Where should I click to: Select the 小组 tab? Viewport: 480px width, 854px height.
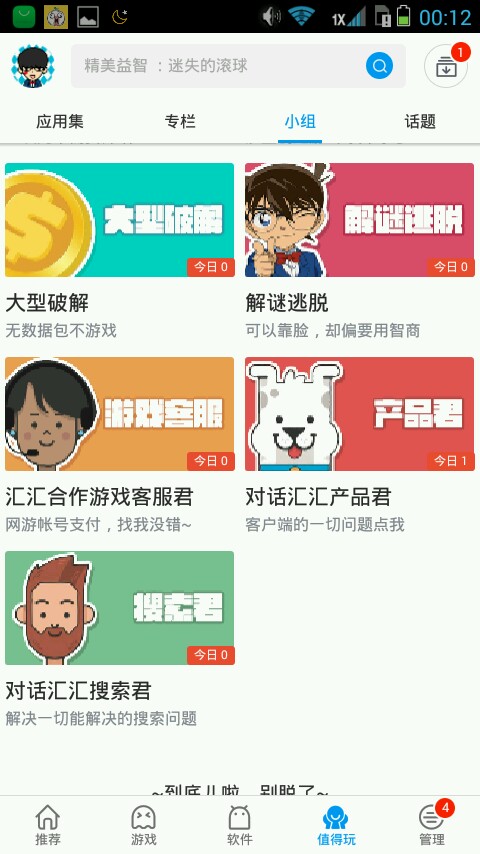pos(300,121)
